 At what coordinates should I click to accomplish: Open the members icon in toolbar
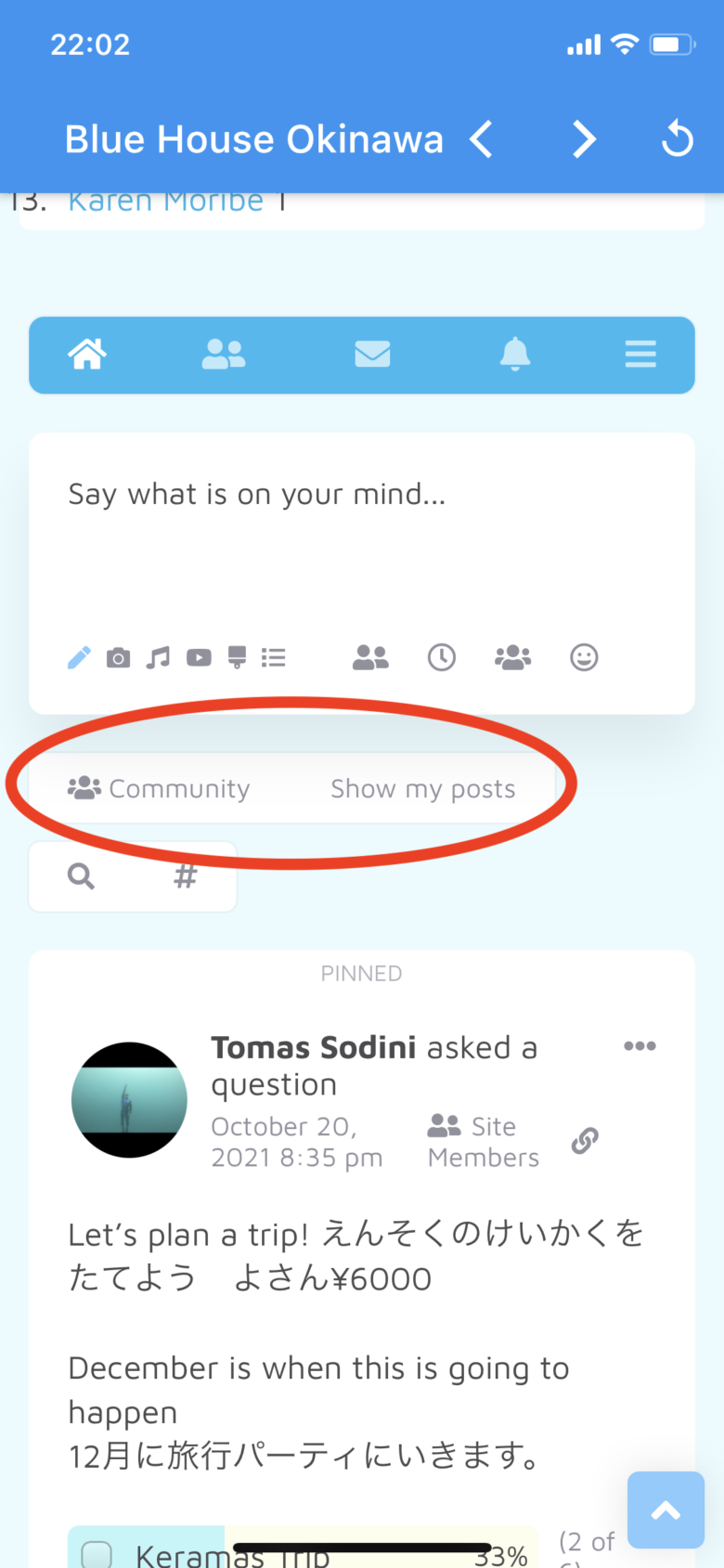pos(224,354)
